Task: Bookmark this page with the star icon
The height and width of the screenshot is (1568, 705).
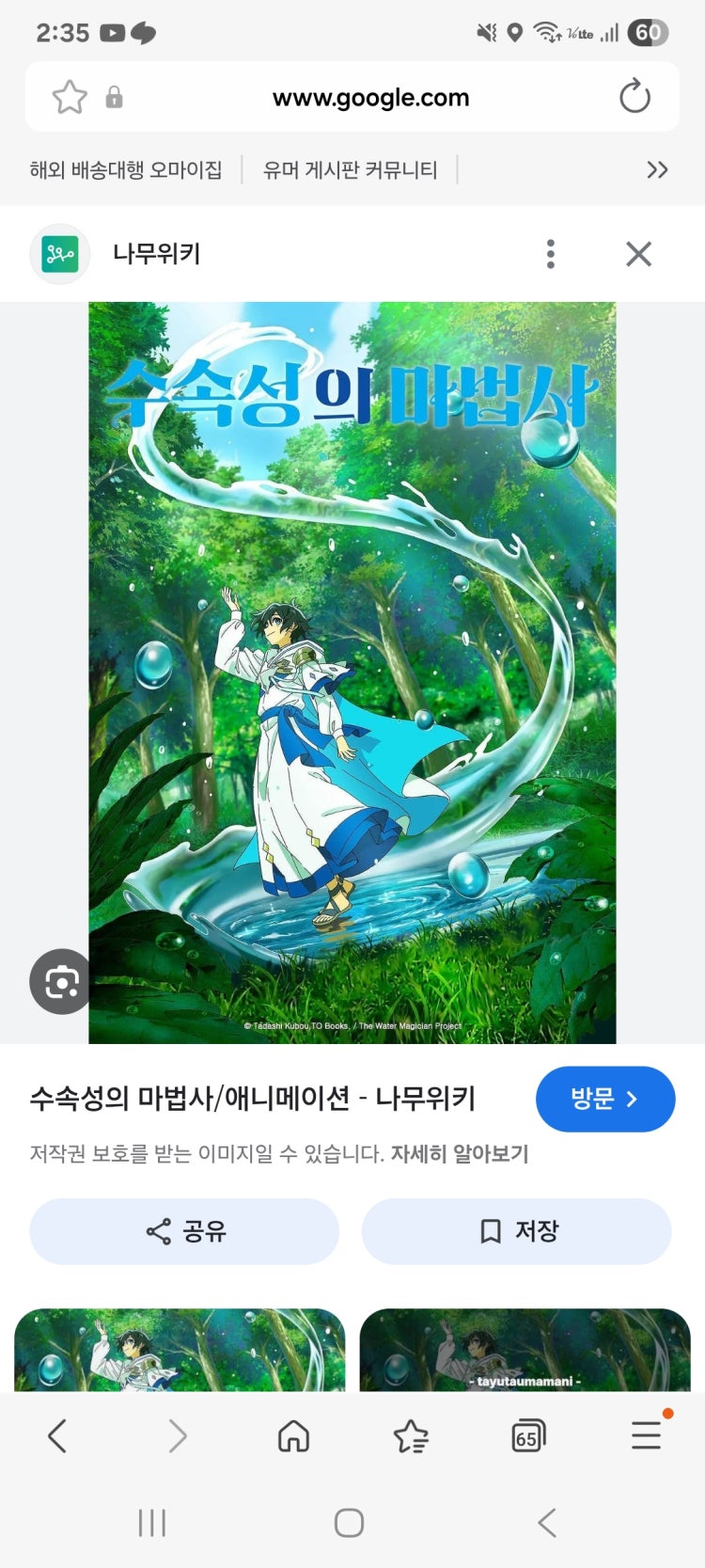Action: tap(70, 97)
